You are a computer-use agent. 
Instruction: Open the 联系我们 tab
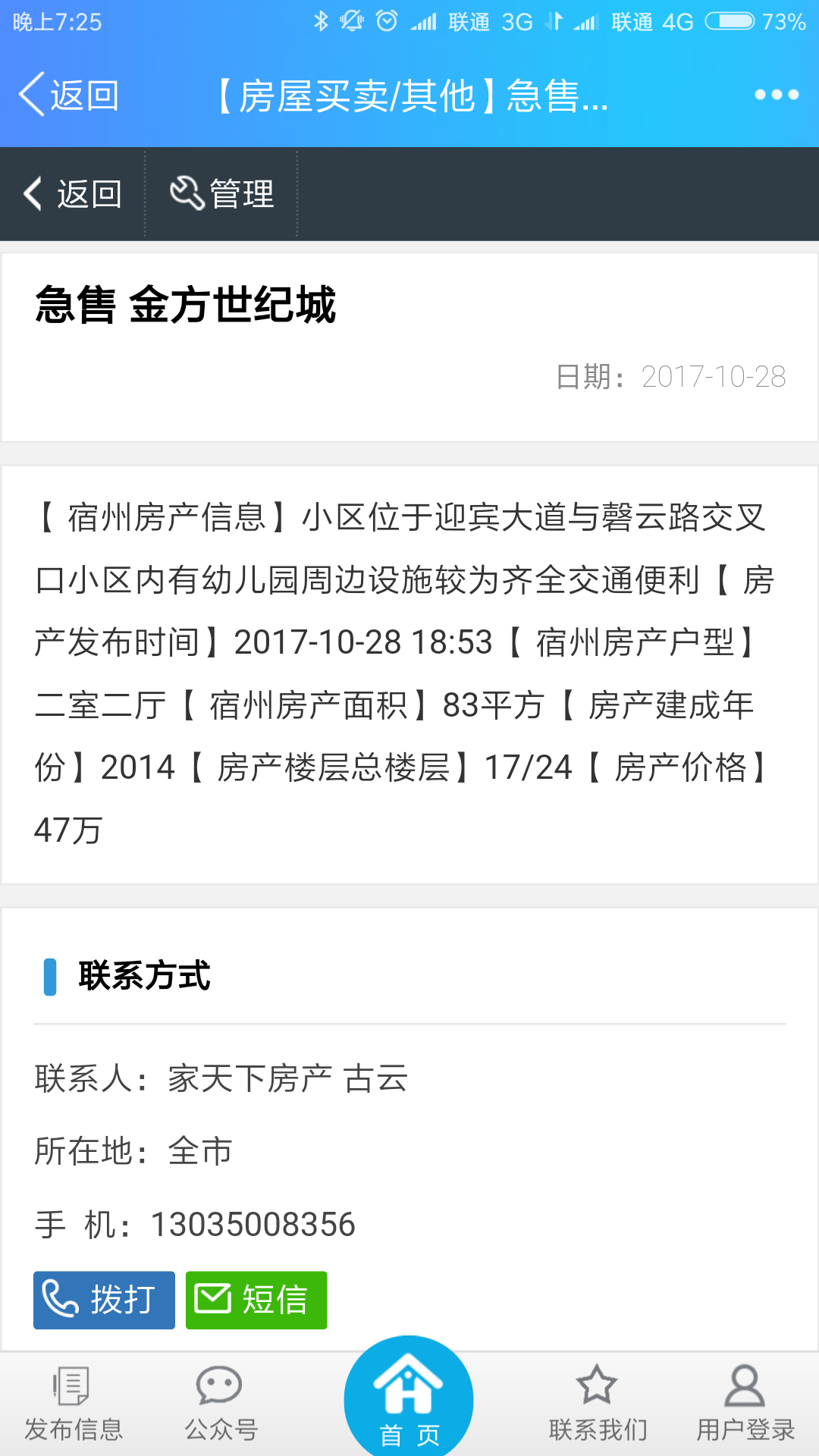pyautogui.click(x=598, y=1404)
